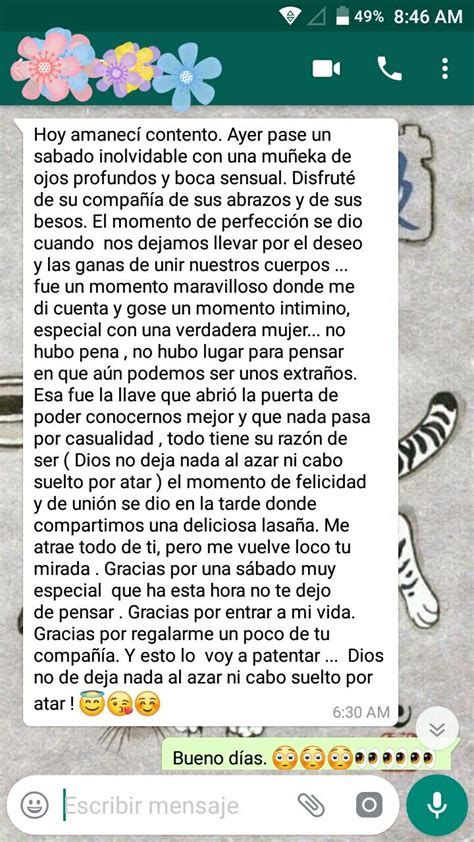Open the overflow menu
Screen dimensions: 474x842
(x=444, y=69)
